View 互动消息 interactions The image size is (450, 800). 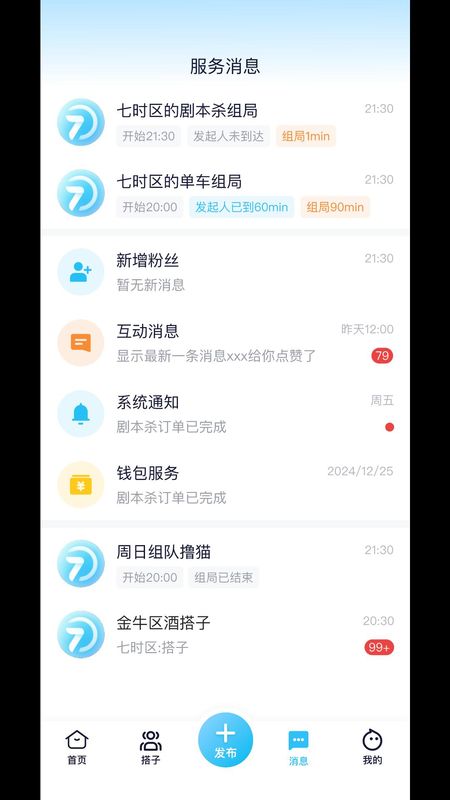tap(225, 343)
